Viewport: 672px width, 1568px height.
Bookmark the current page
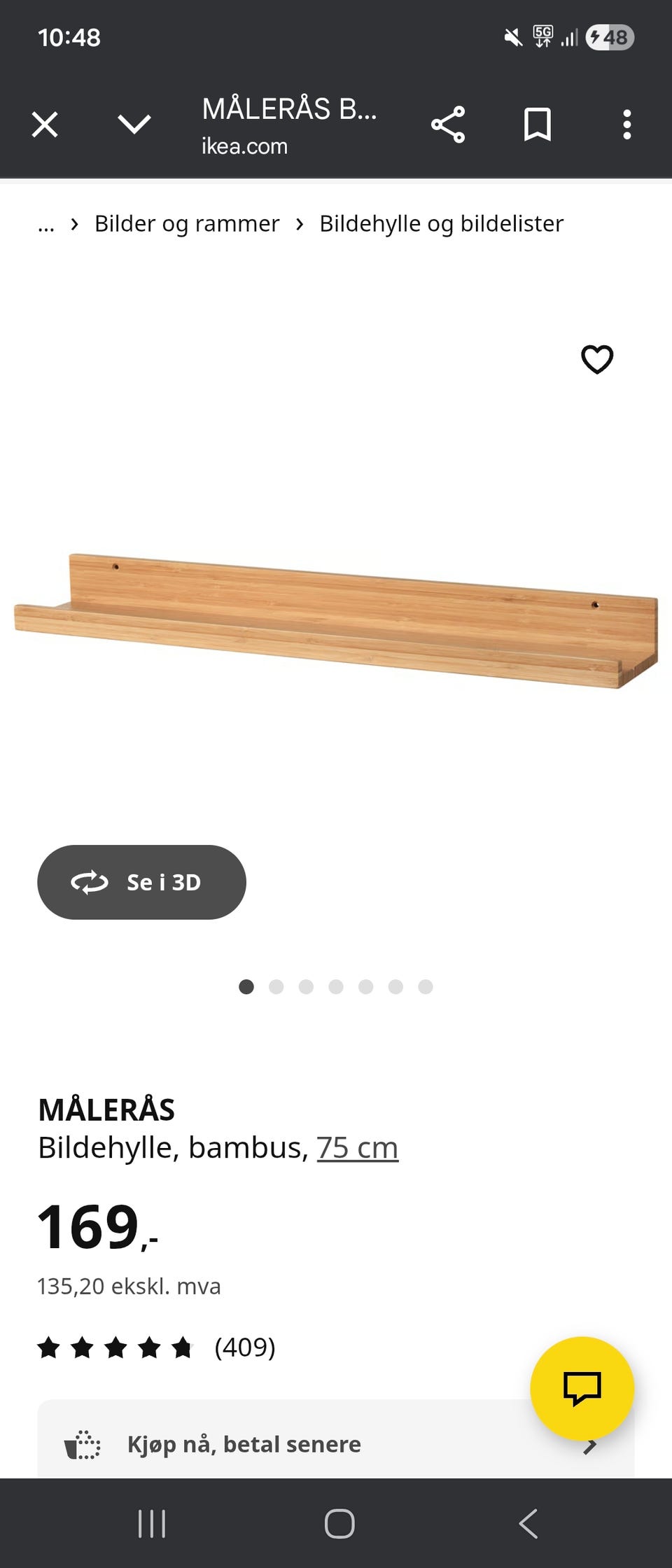tap(538, 124)
